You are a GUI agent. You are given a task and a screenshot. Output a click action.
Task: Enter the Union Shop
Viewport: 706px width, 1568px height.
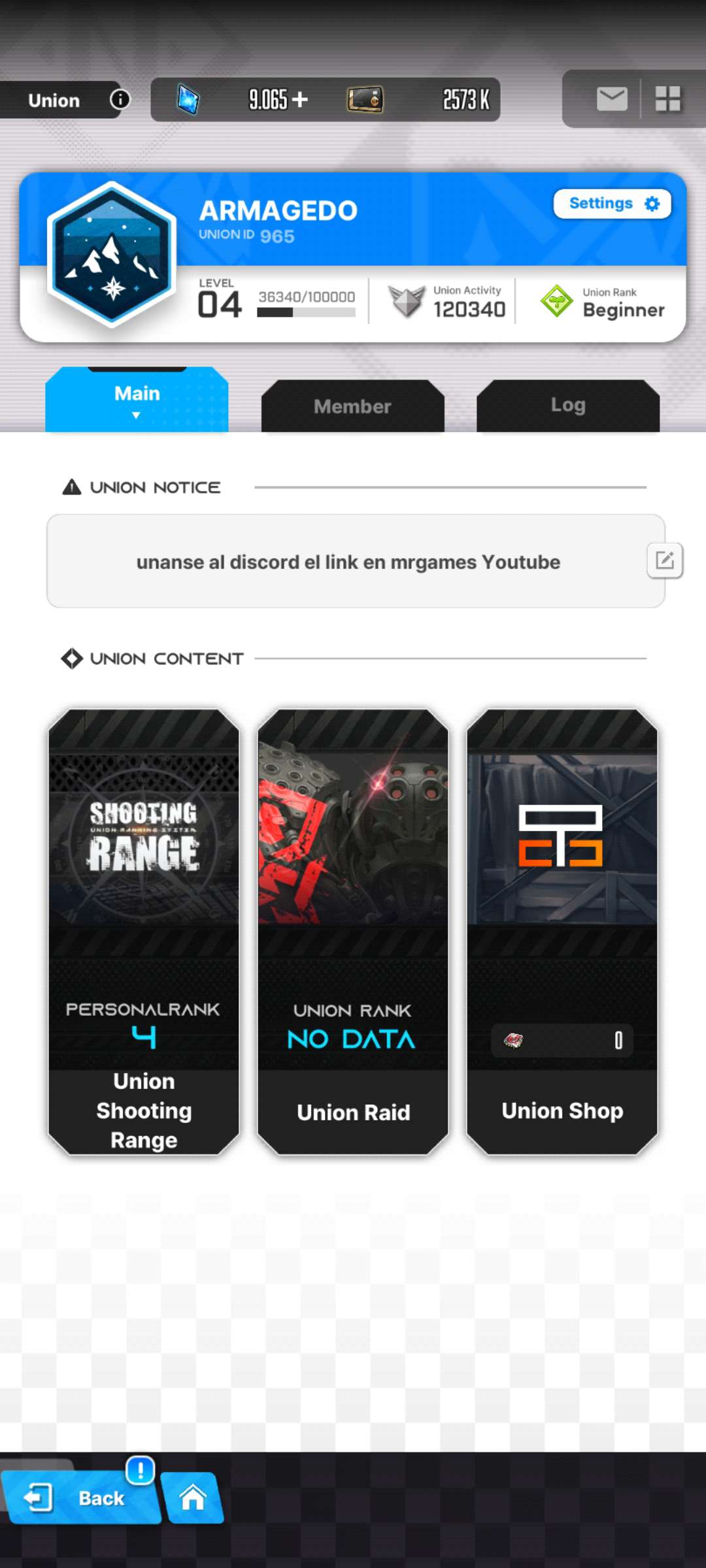562,931
